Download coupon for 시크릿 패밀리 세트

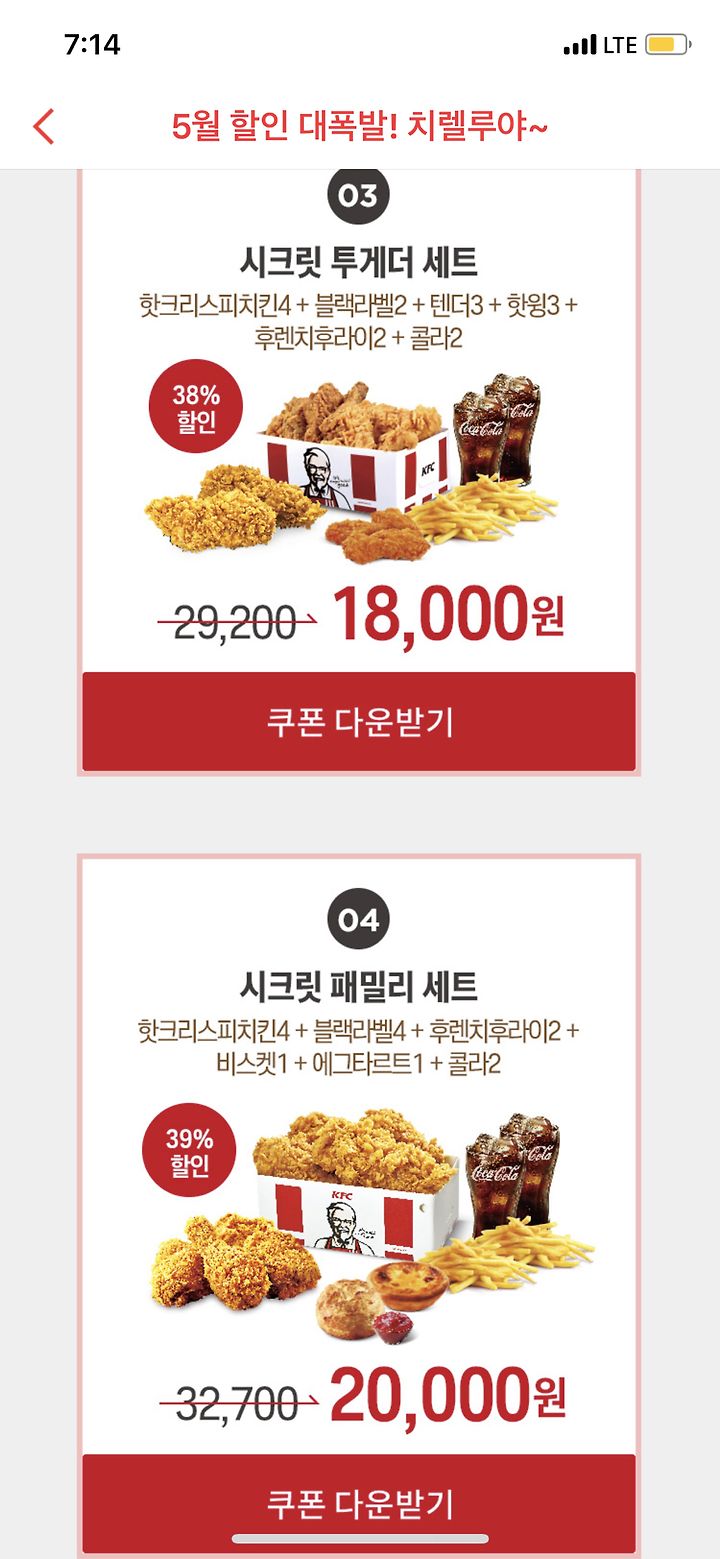pyautogui.click(x=359, y=1503)
